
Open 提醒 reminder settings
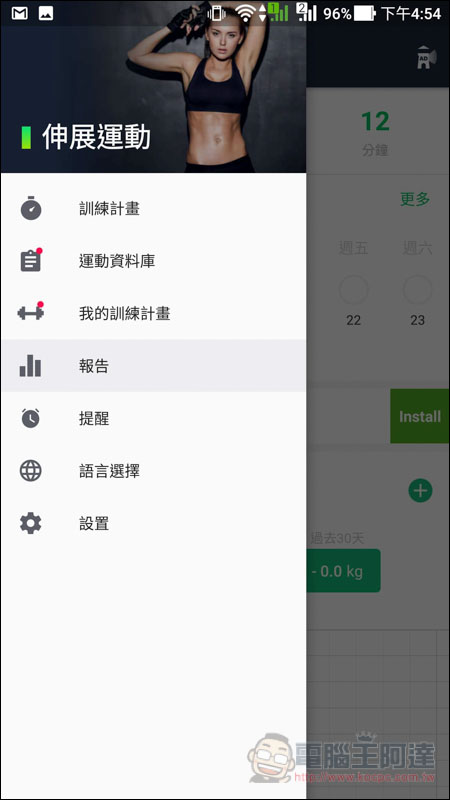pyautogui.click(x=153, y=418)
